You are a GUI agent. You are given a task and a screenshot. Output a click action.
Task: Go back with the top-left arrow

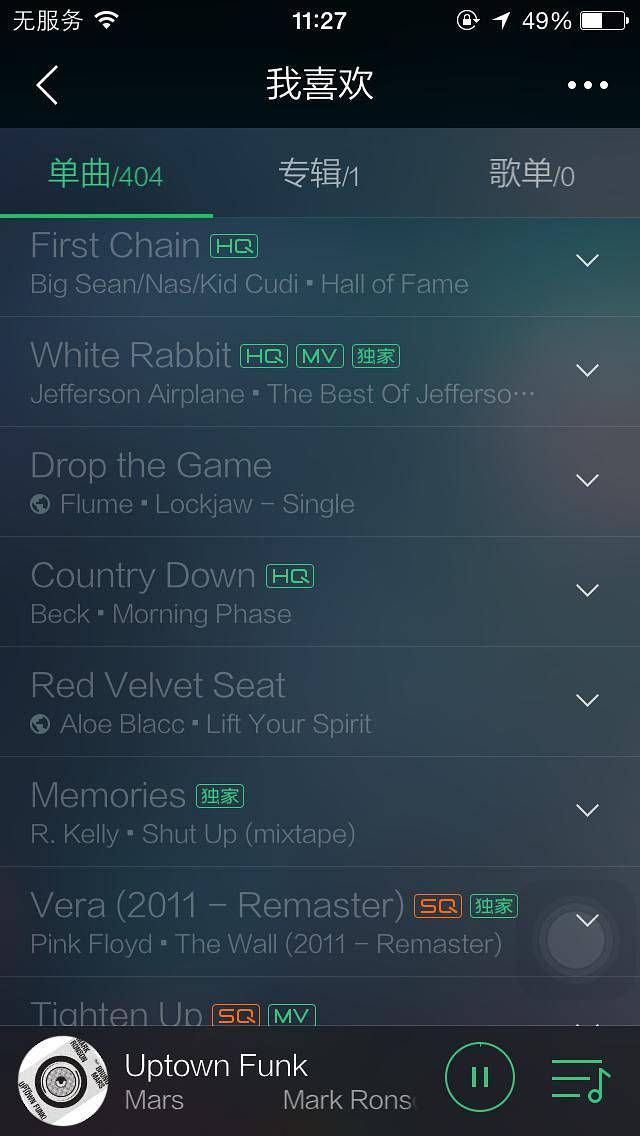pos(47,85)
